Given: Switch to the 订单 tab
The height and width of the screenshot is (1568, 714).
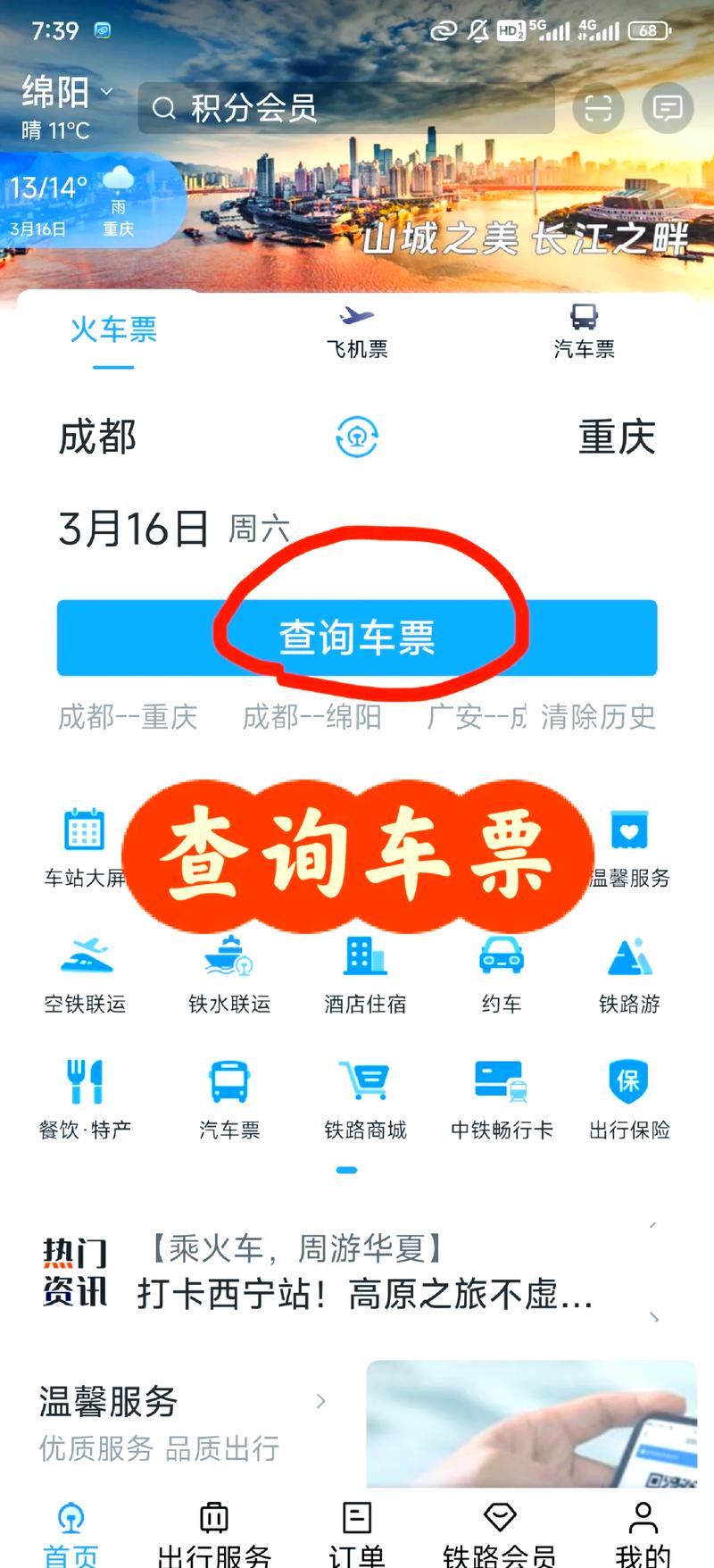Looking at the screenshot, I should click(357, 1533).
